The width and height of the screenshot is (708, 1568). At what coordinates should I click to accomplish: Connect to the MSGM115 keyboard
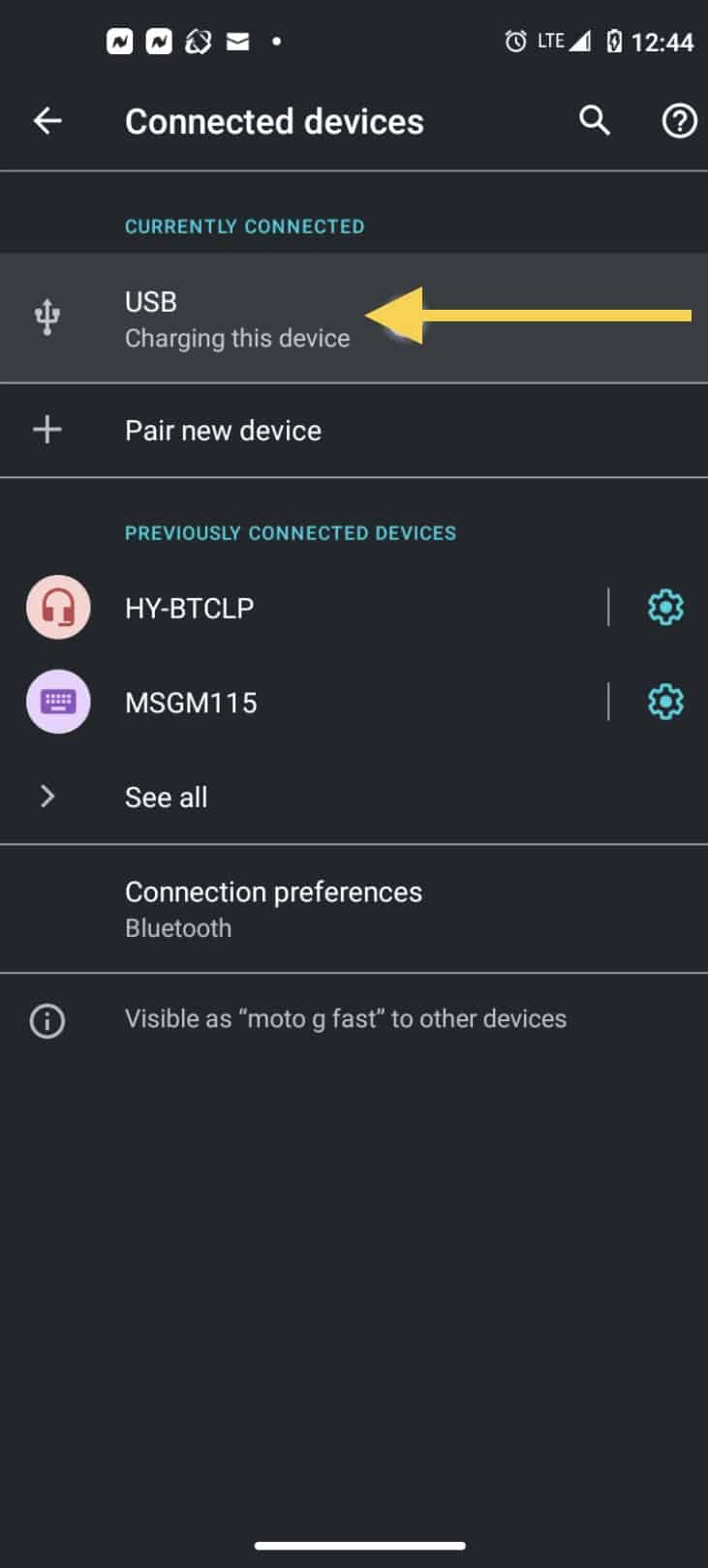[x=192, y=703]
